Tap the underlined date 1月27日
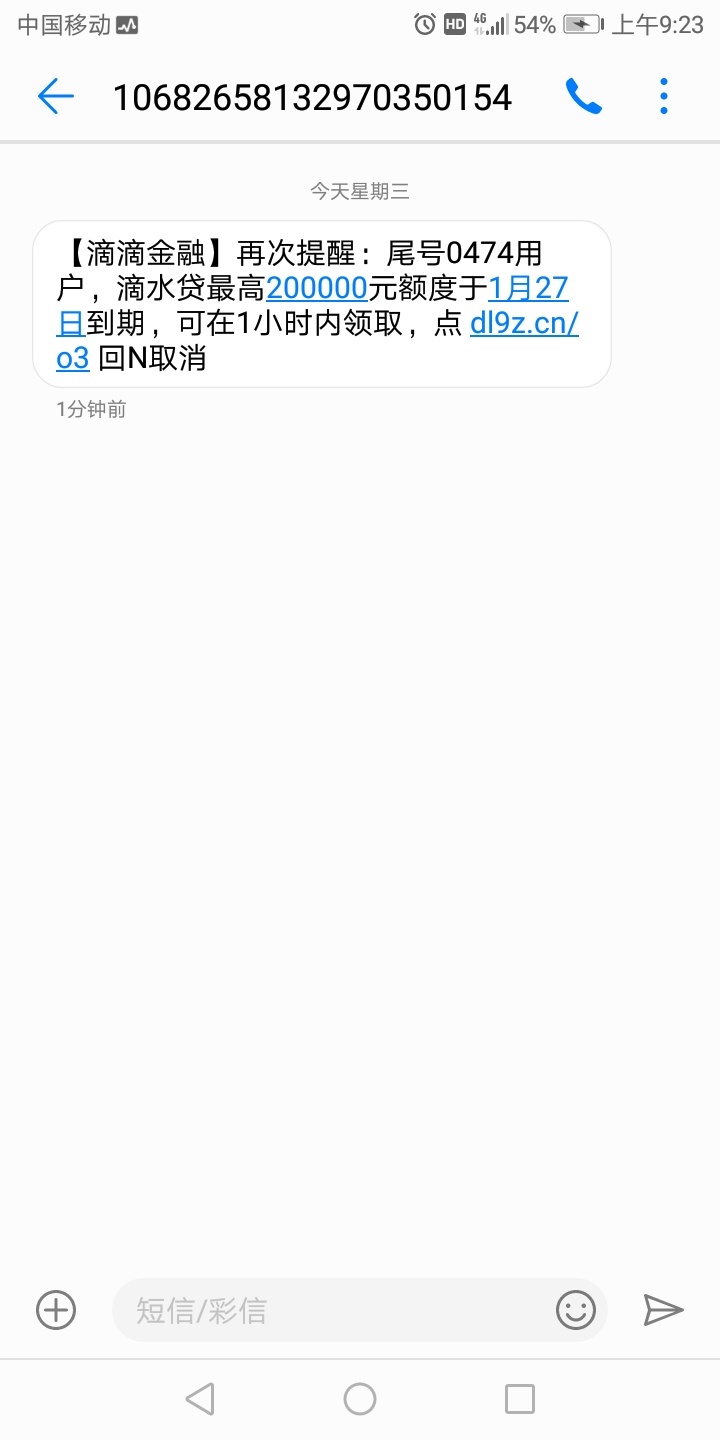The width and height of the screenshot is (720, 1440). pos(528,288)
